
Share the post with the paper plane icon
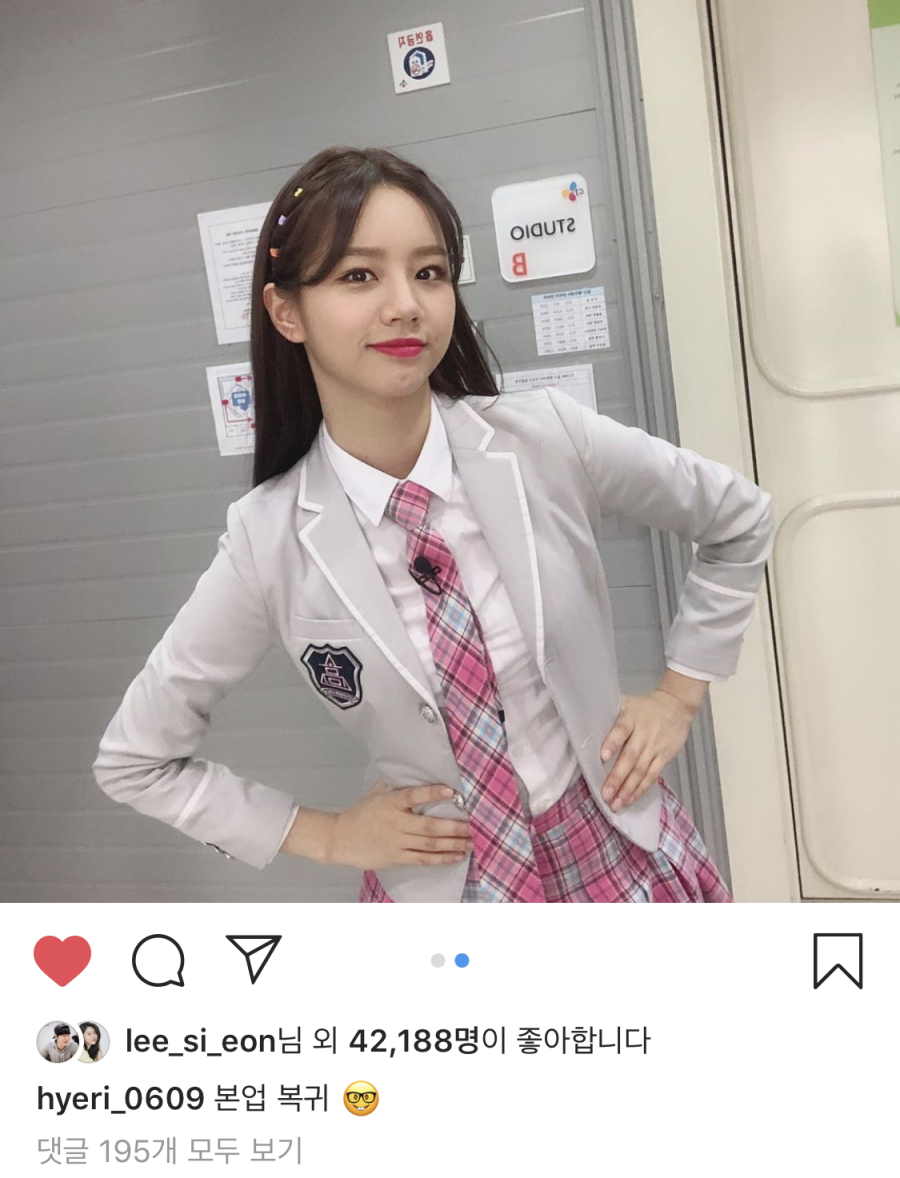253,959
